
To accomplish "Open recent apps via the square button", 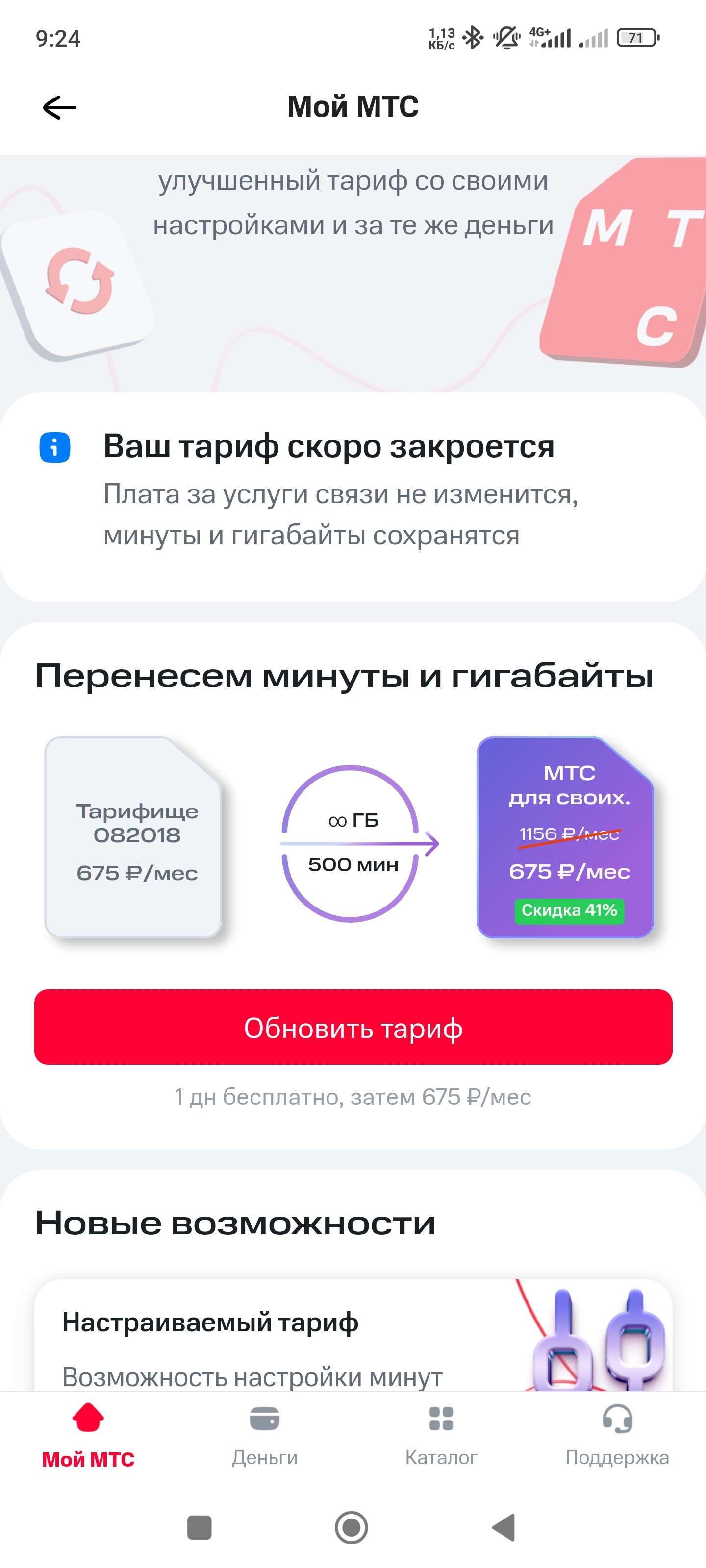I will click(x=199, y=1527).
